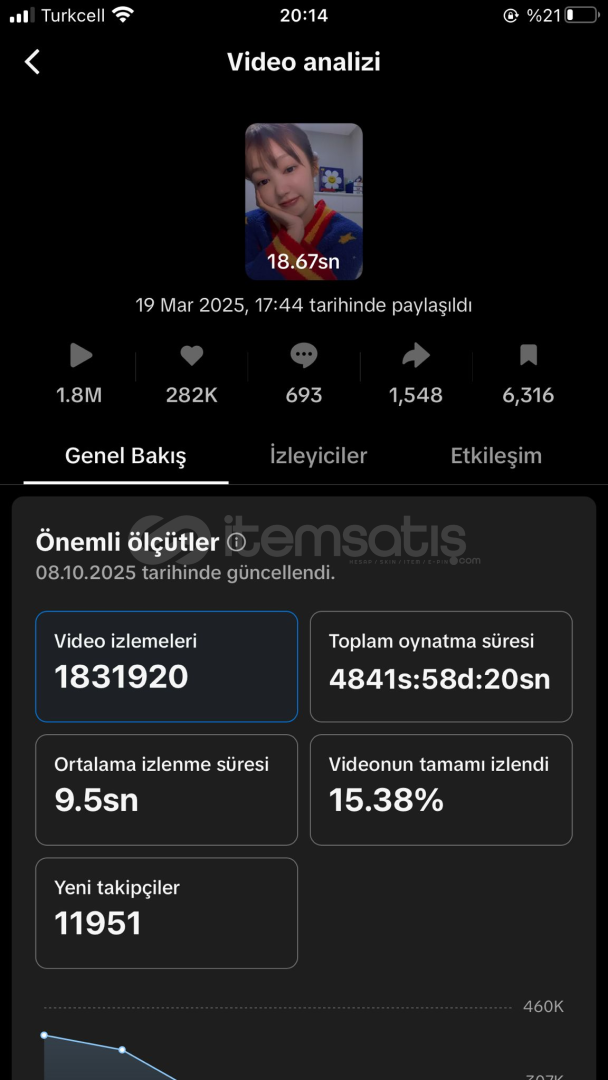Choose the Ortalama izlenme süresi card

[x=167, y=789]
